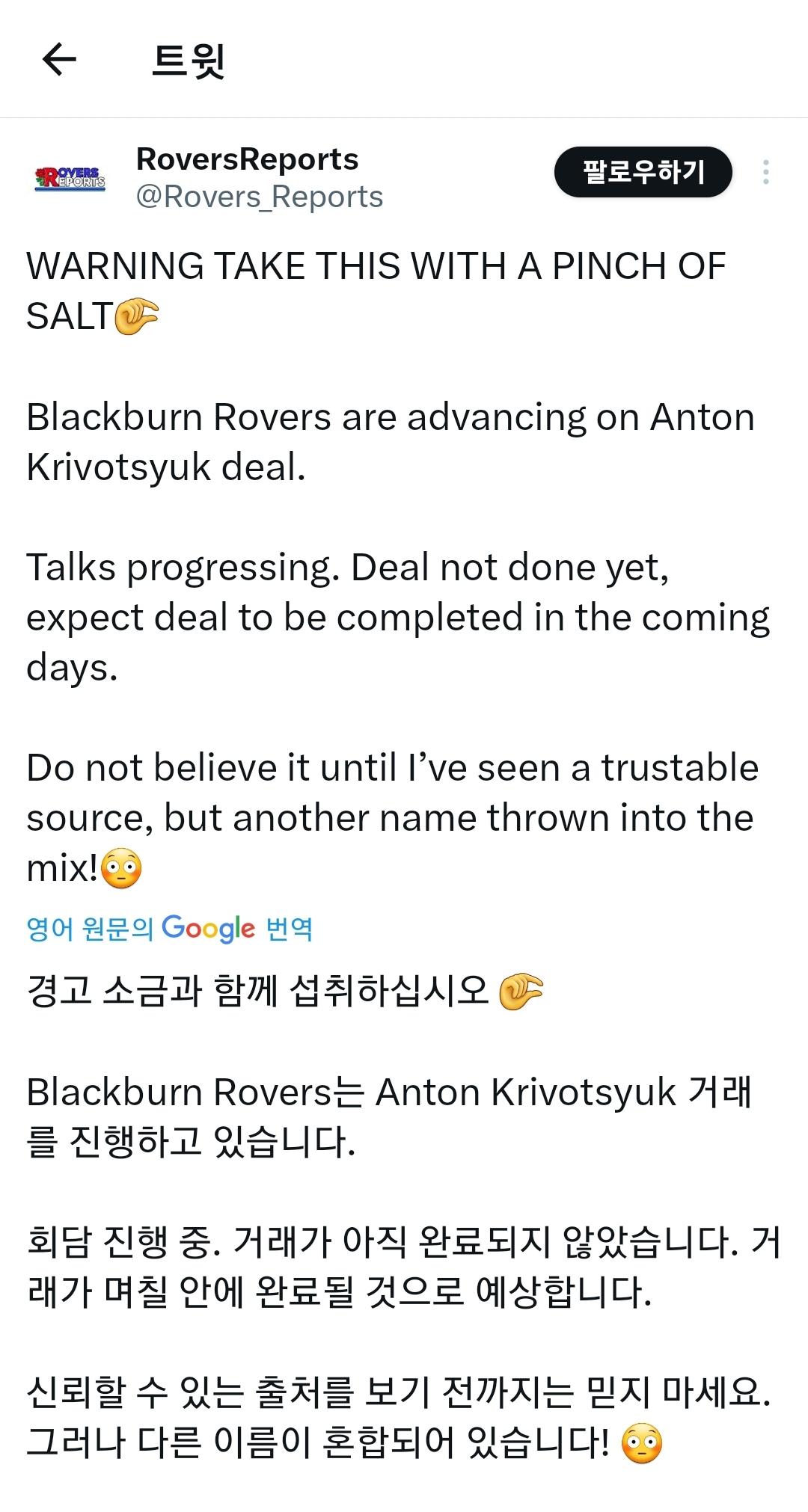Tap the Google translation link
The height and width of the screenshot is (1512, 808).
tap(169, 928)
